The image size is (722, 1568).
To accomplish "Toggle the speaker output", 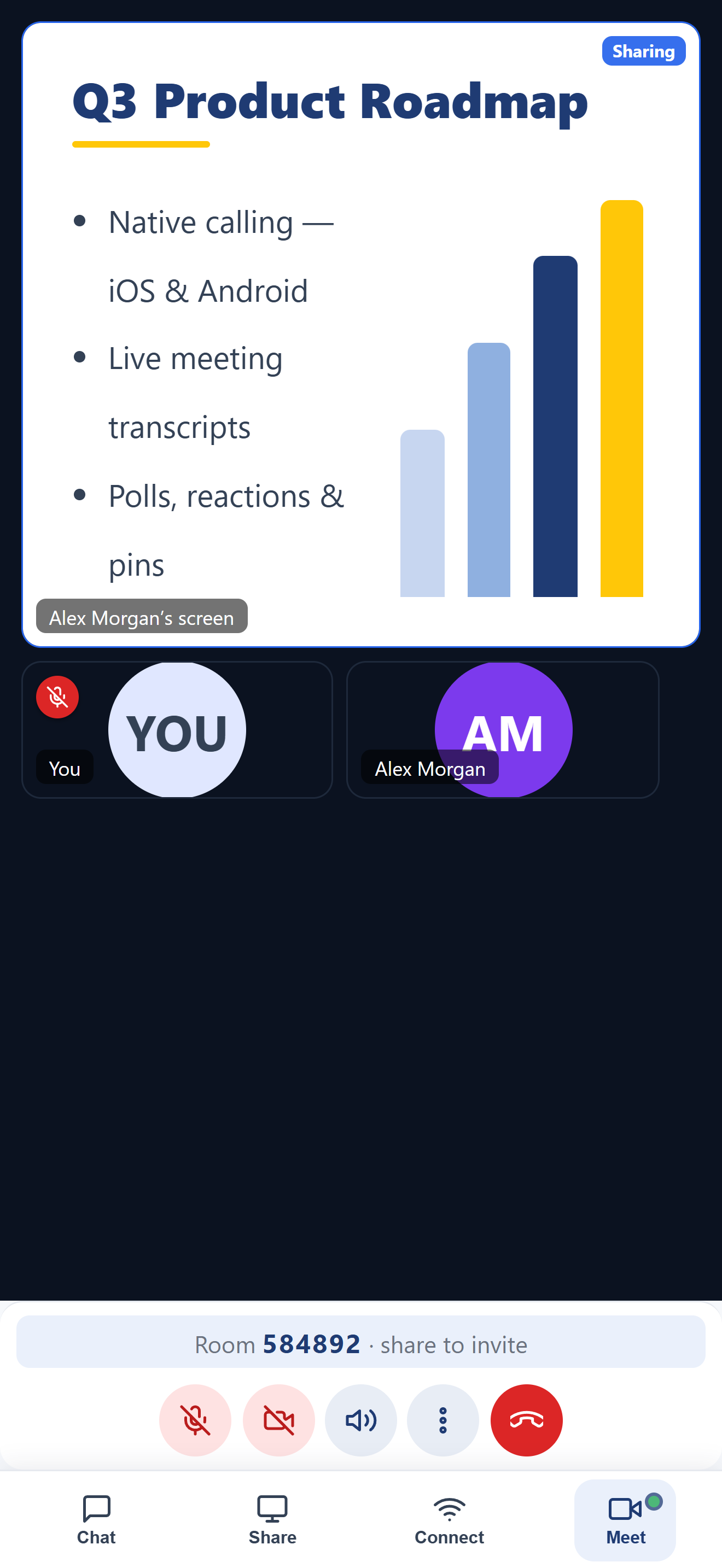I will (361, 1420).
